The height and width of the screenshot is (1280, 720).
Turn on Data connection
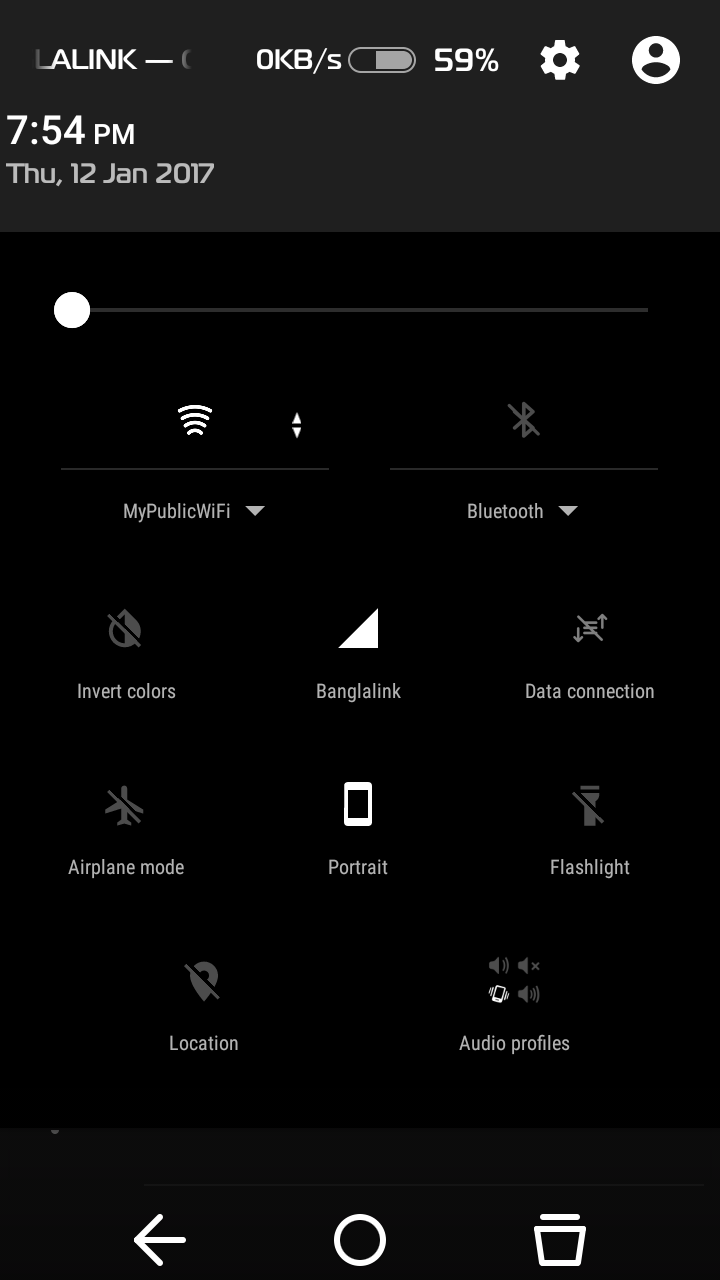click(x=590, y=630)
